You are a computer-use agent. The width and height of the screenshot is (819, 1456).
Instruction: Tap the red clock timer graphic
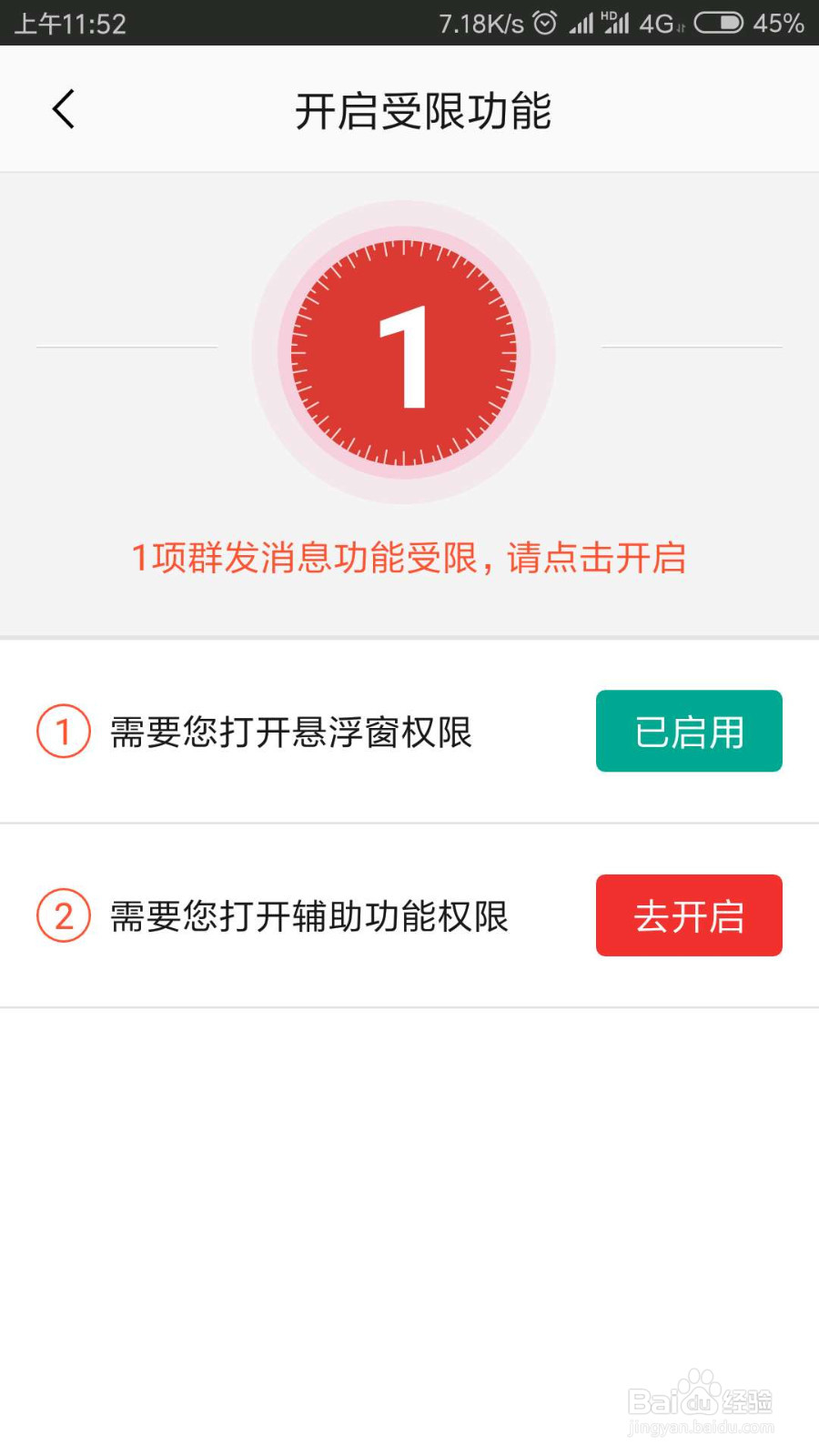click(408, 355)
